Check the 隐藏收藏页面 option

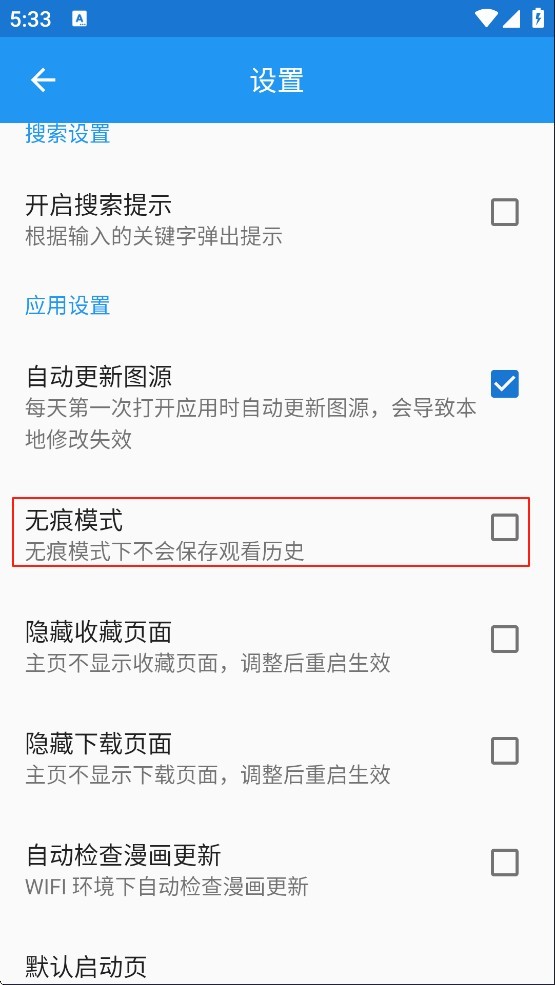[x=505, y=639]
